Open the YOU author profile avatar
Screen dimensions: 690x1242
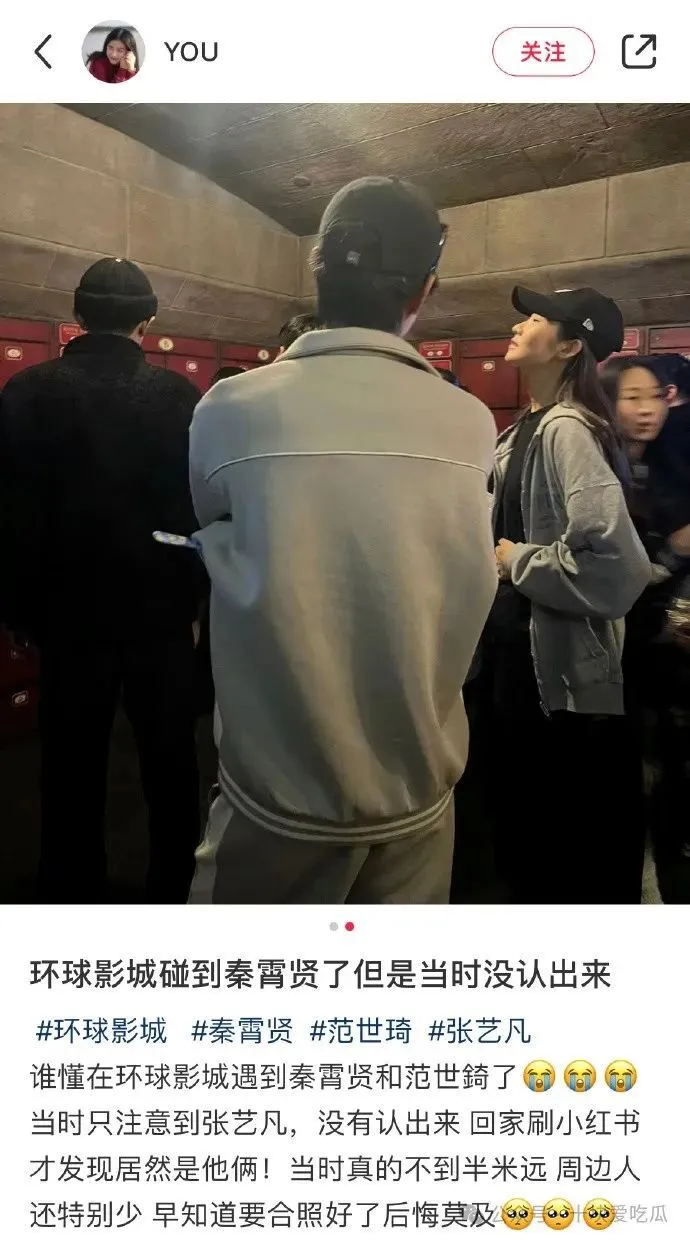[x=113, y=52]
